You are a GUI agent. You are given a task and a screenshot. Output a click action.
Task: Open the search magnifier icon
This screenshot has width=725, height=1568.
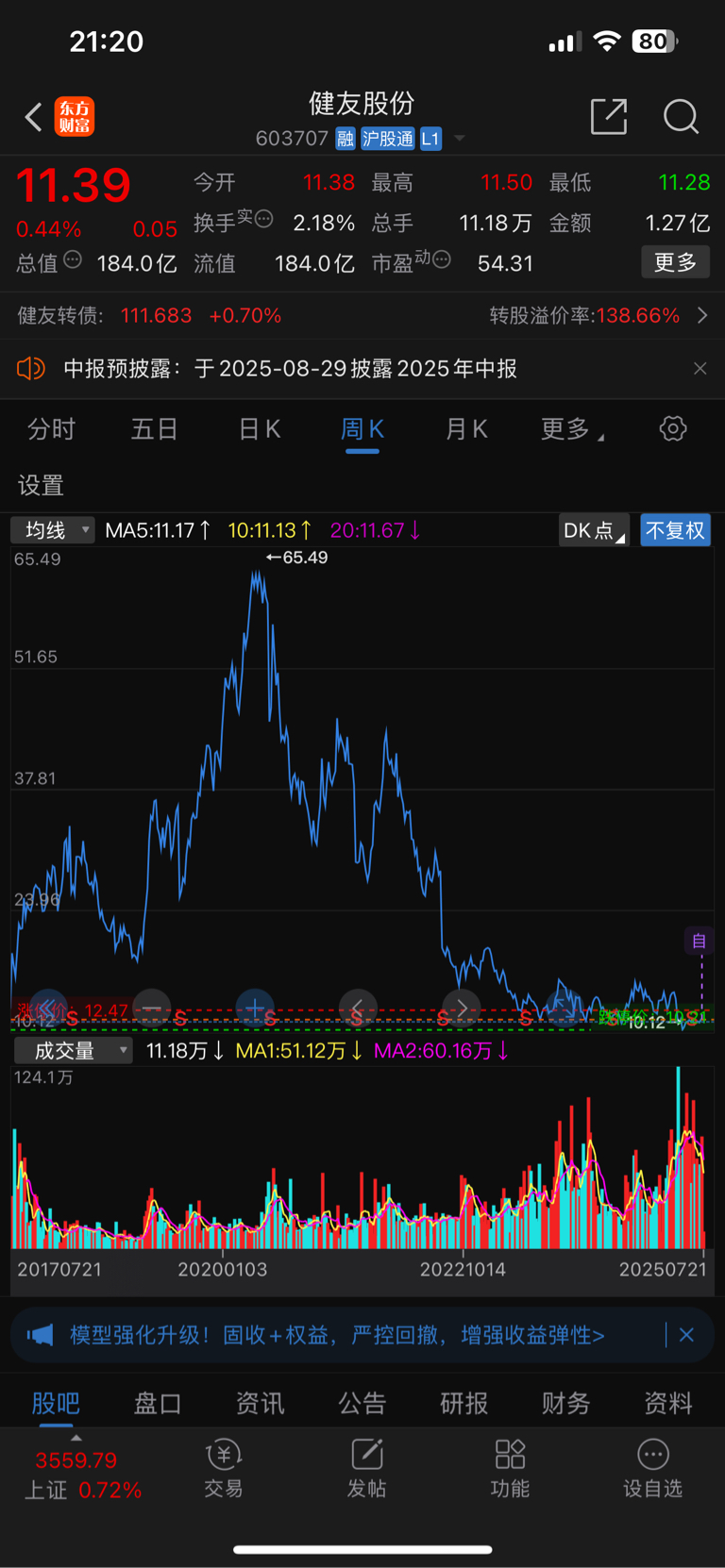point(681,117)
